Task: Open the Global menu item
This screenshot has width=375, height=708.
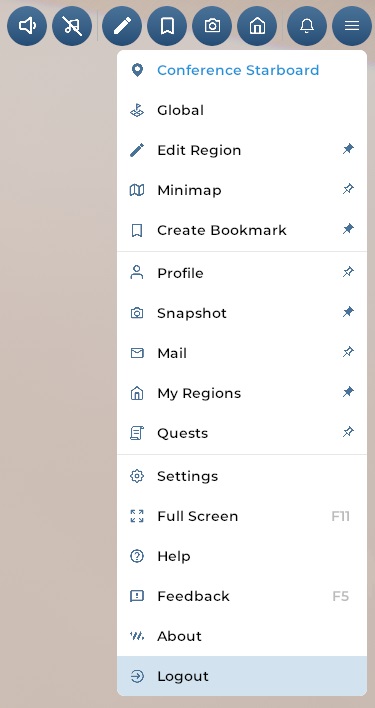Action: (242, 110)
